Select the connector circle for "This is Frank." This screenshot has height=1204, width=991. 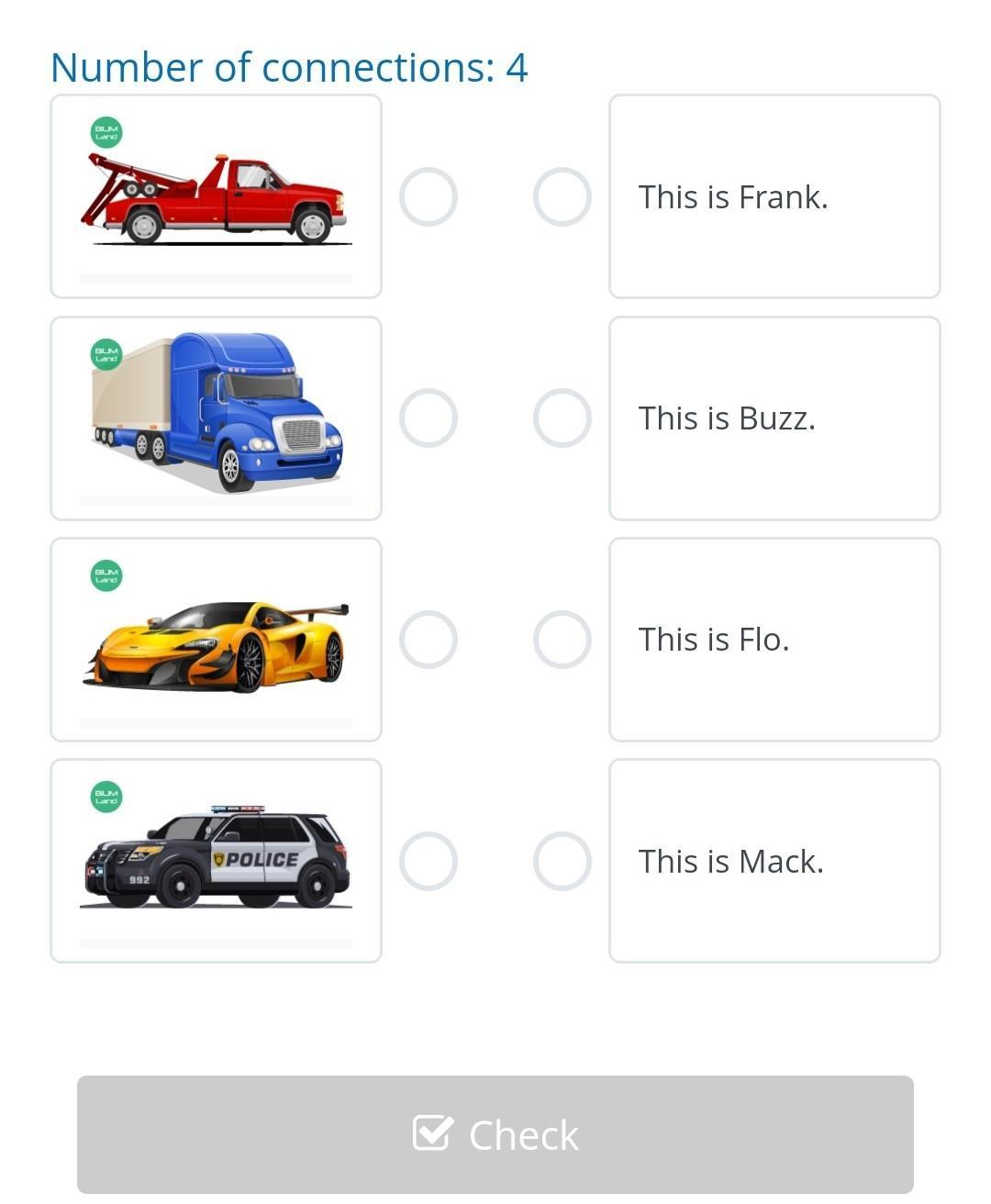562,196
